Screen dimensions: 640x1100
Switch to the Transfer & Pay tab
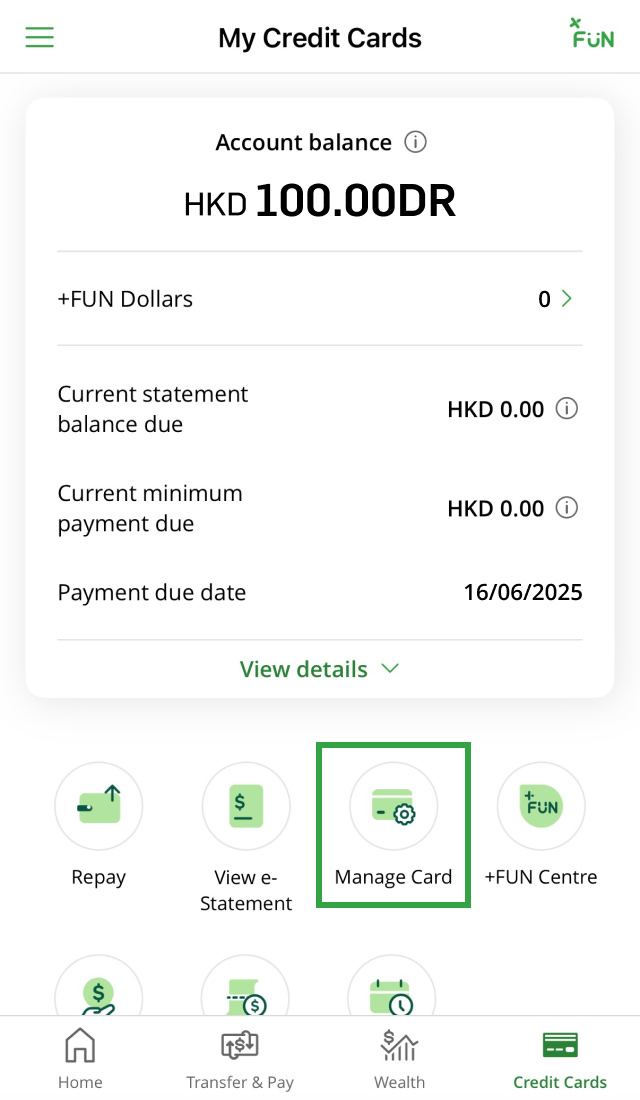pyautogui.click(x=240, y=1059)
